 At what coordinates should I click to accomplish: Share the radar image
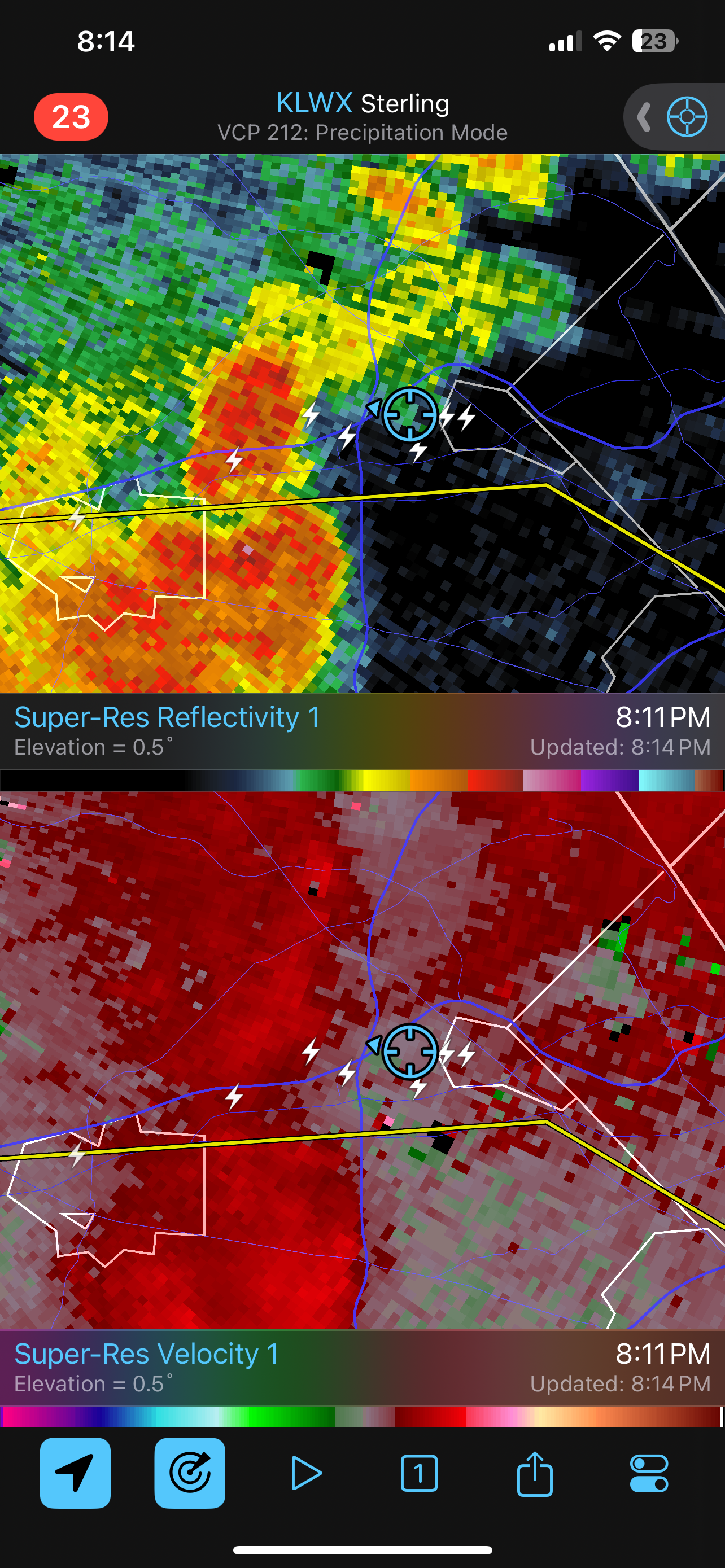pyautogui.click(x=535, y=1473)
